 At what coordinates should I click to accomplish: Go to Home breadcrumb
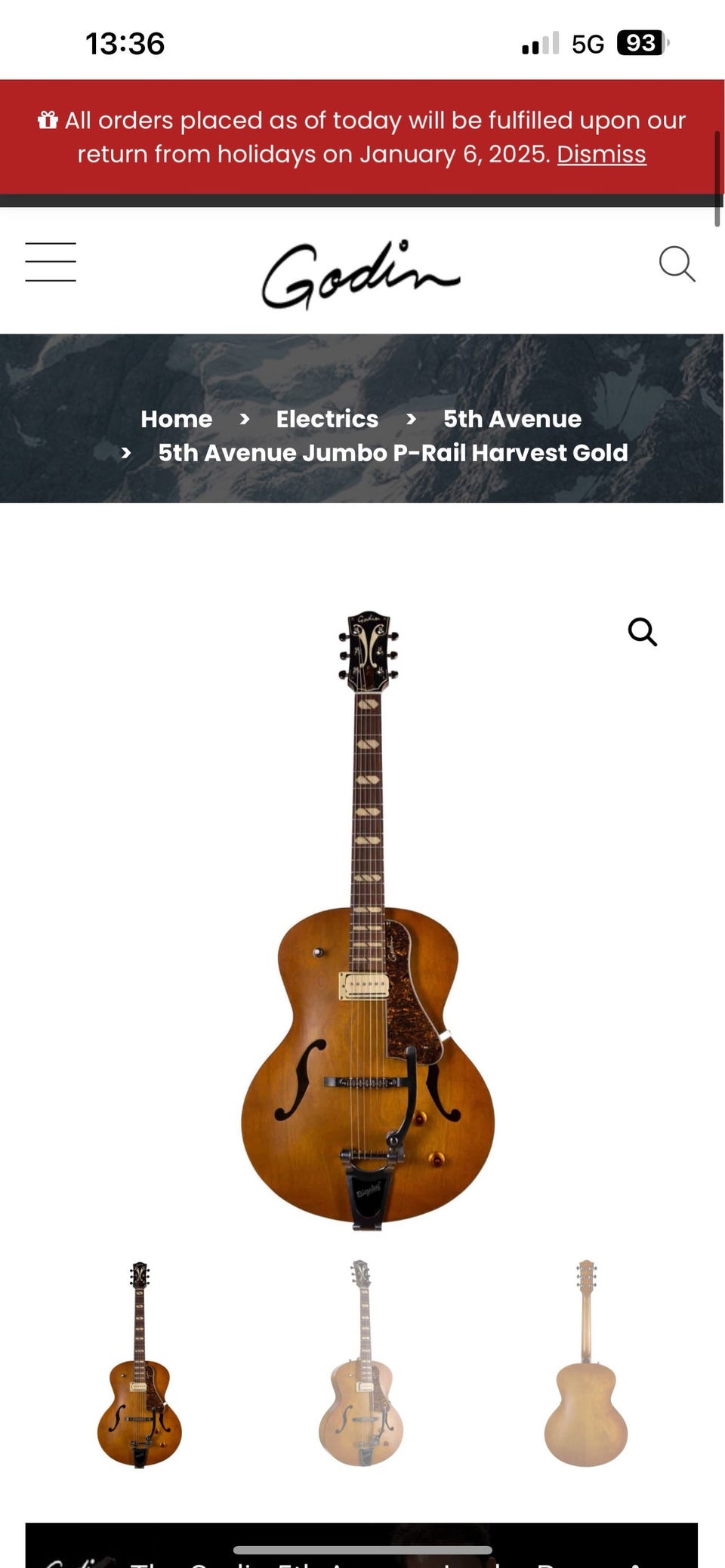pos(177,419)
